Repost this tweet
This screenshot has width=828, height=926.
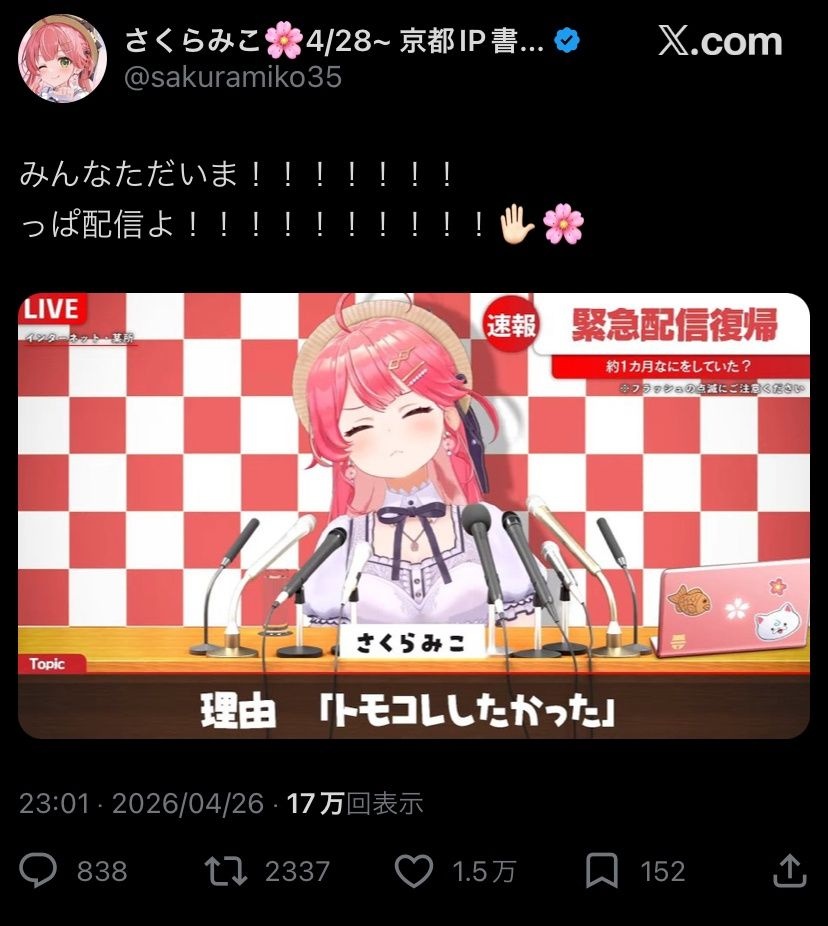pyautogui.click(x=226, y=871)
